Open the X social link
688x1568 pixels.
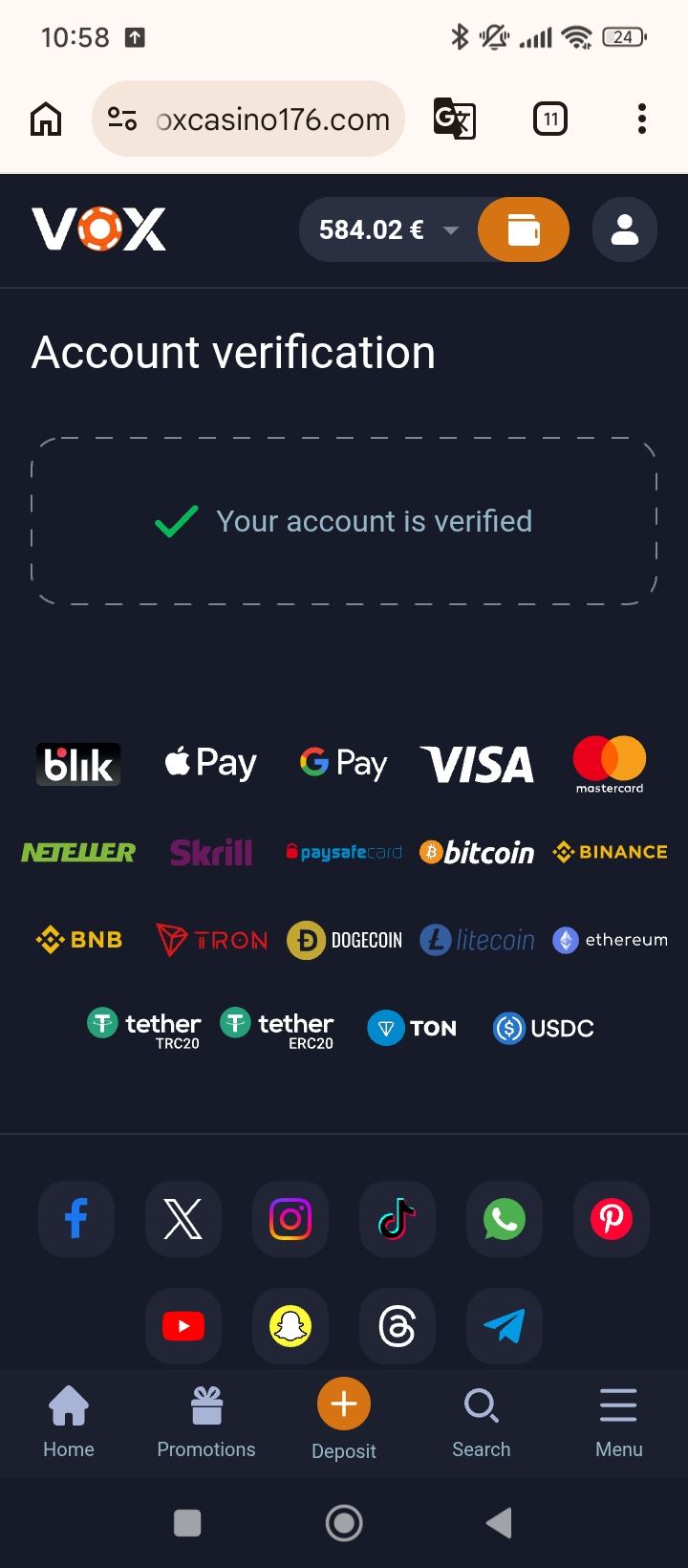183,1219
